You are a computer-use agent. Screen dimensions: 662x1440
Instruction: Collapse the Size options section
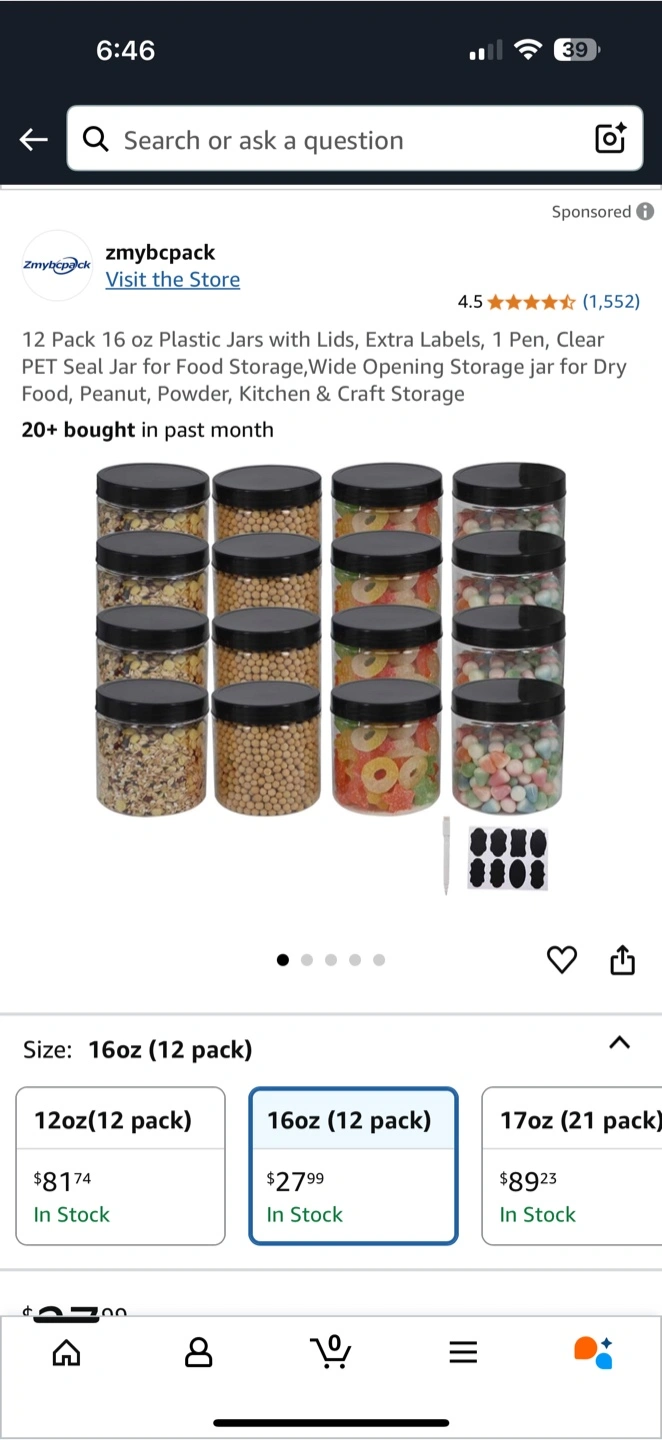[619, 1043]
